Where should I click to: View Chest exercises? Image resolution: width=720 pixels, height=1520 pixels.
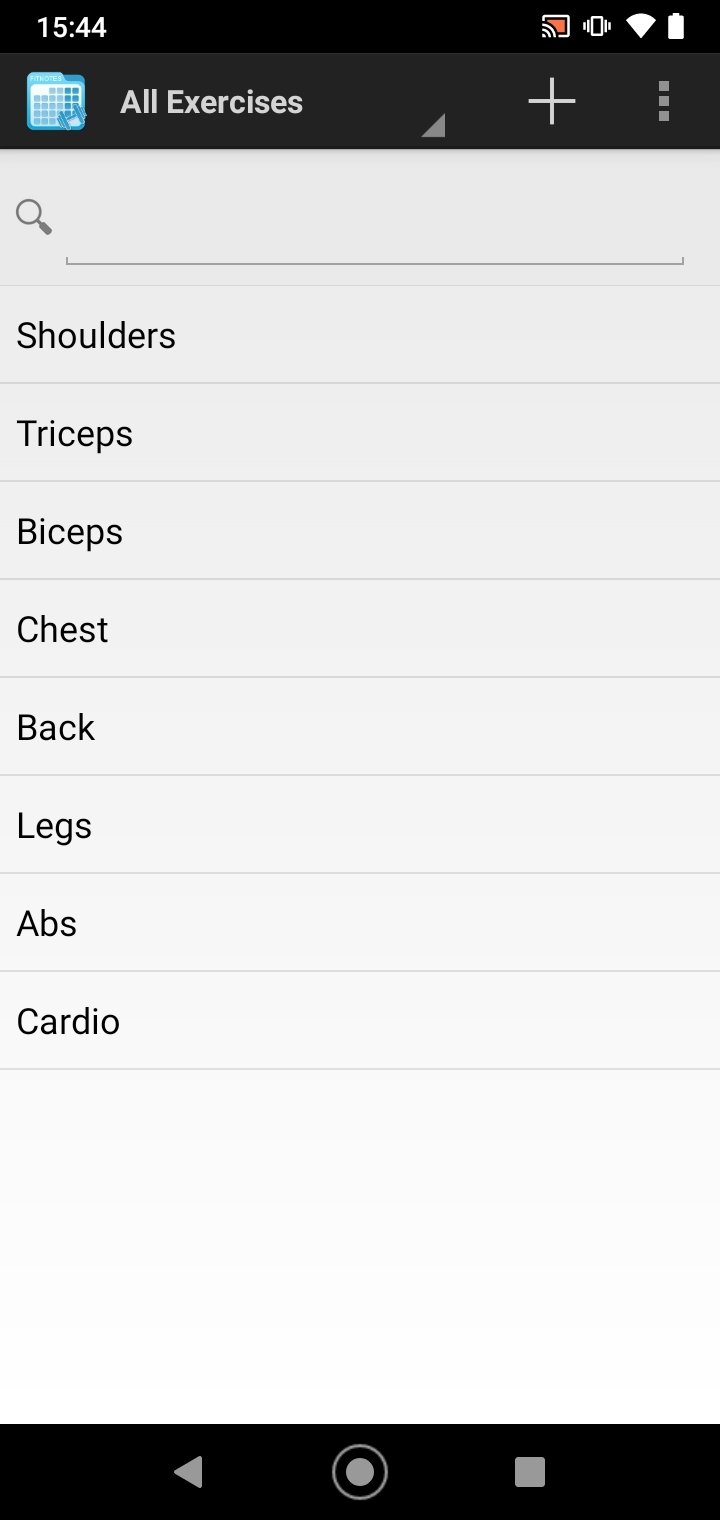coord(360,629)
